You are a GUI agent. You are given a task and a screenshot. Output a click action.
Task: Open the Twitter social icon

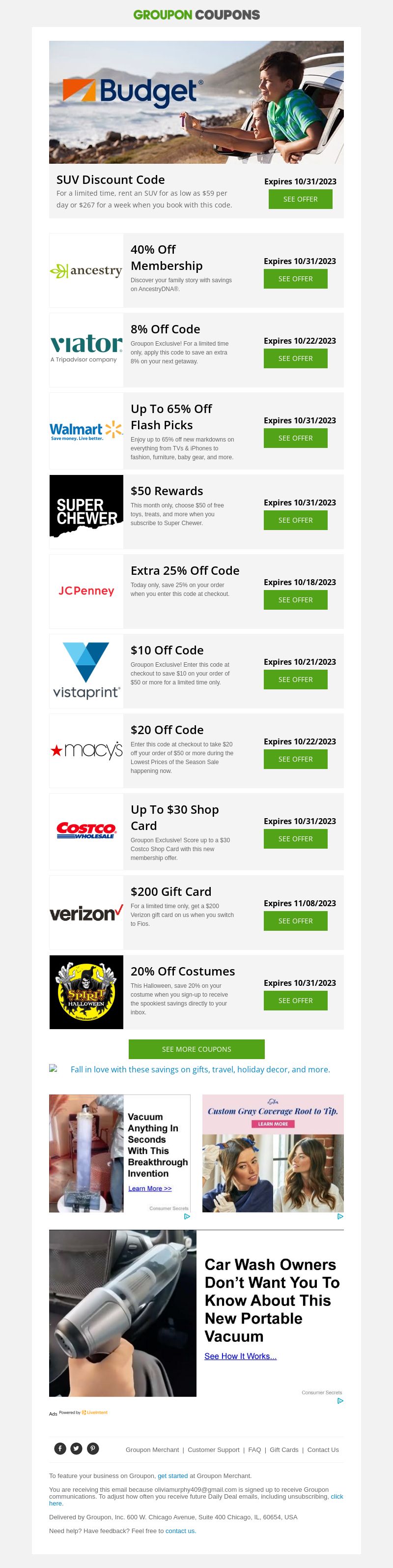tap(76, 1449)
